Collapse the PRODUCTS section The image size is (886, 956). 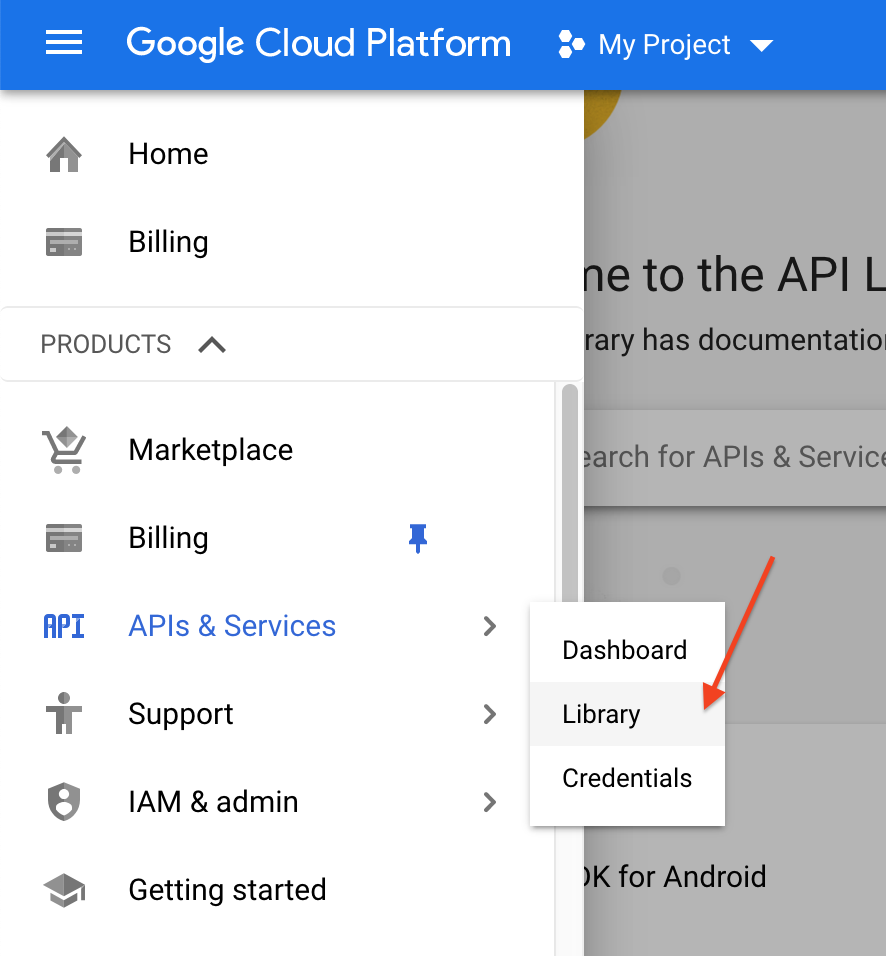pos(212,344)
